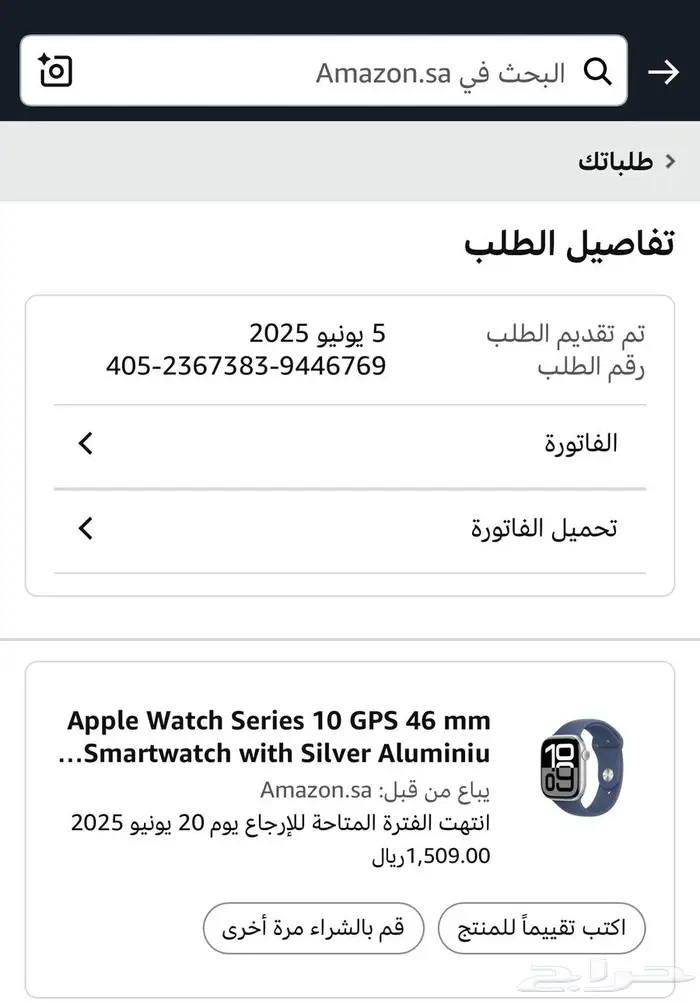This screenshot has height=1002, width=700.
Task: Open the الفاتورة invoice row
Action: [350, 443]
